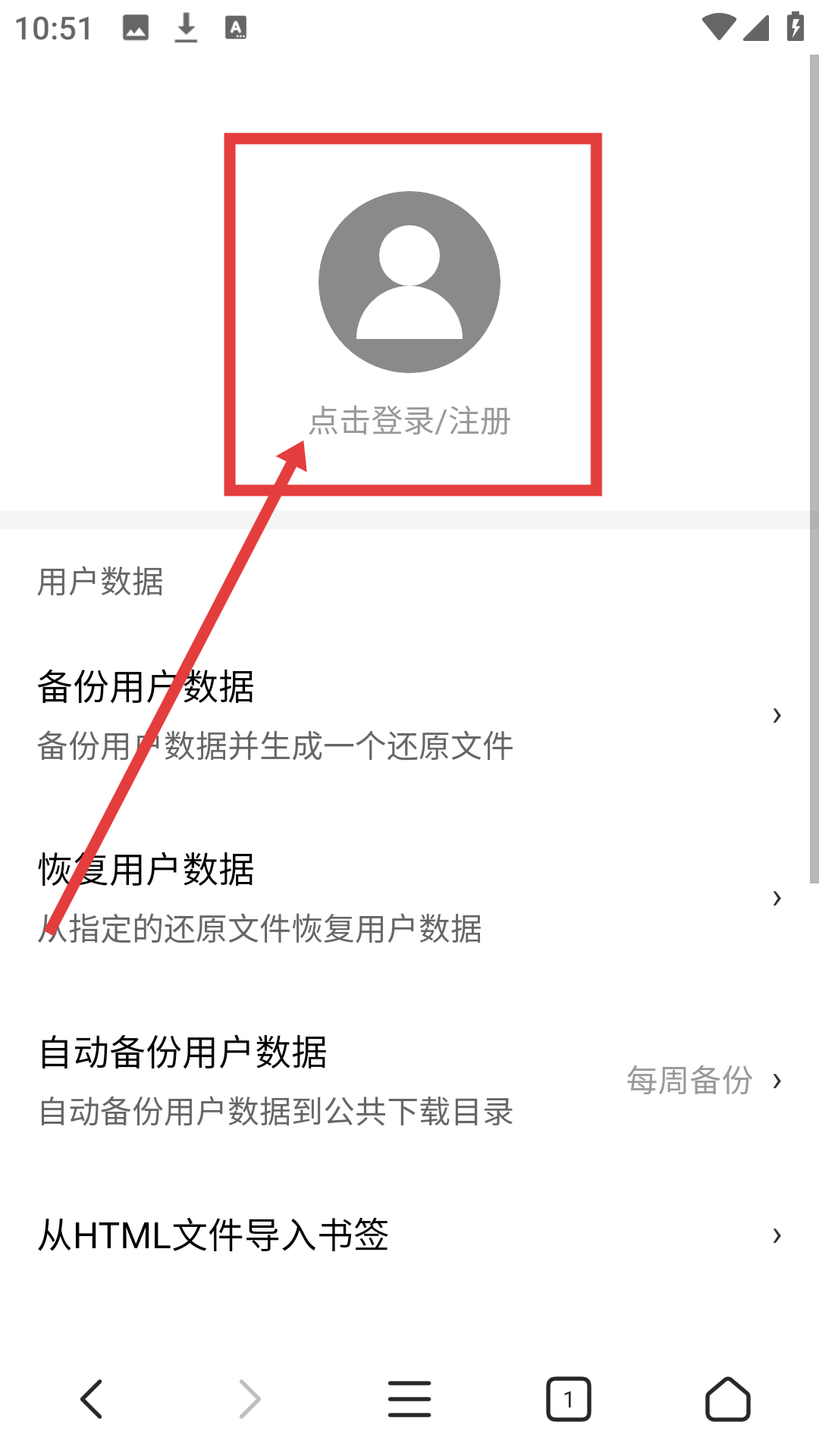Open 恢复用户数据 row
Screen dimensions: 819x1456
point(409,898)
